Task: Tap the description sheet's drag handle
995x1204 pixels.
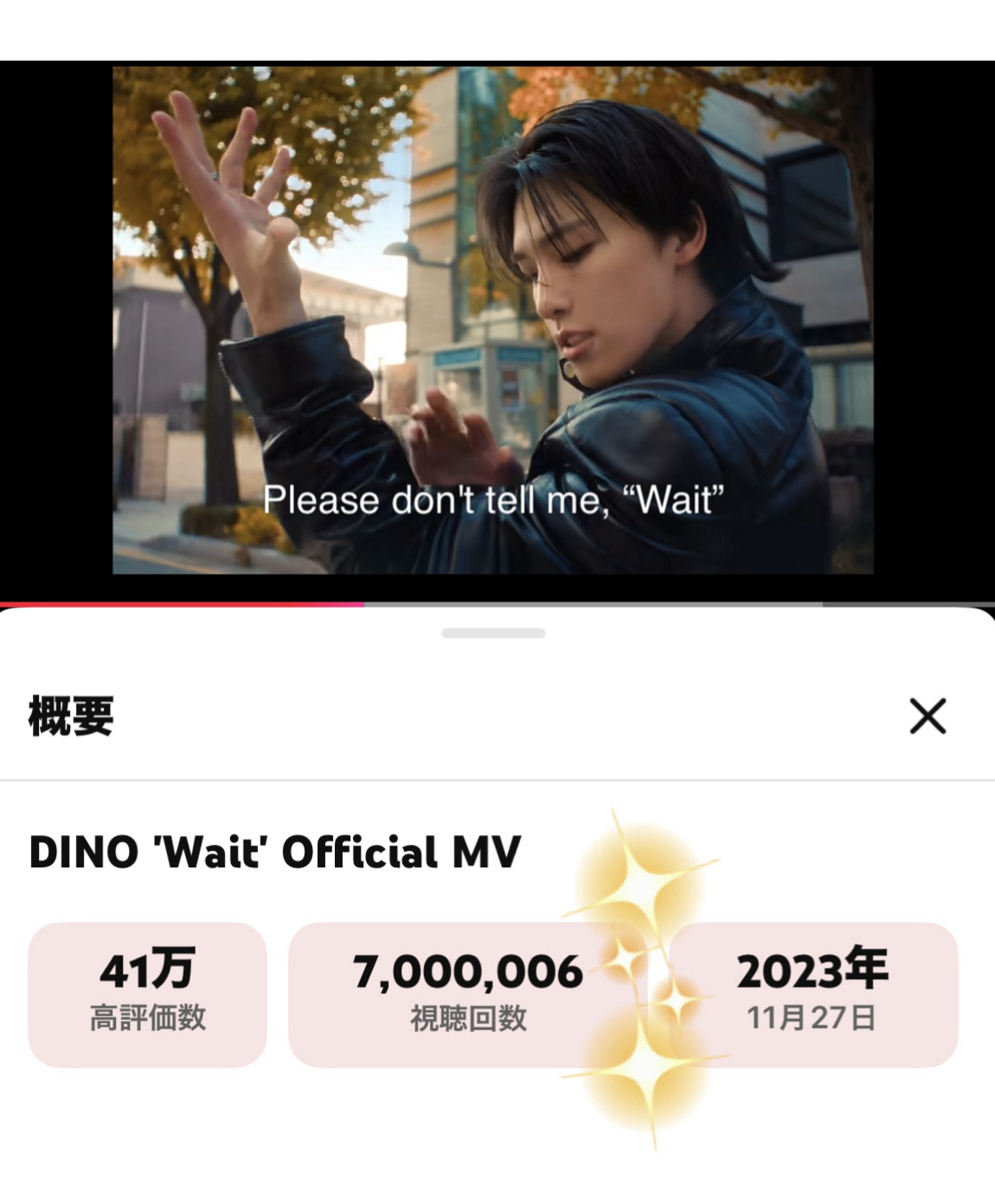Action: pyautogui.click(x=493, y=634)
